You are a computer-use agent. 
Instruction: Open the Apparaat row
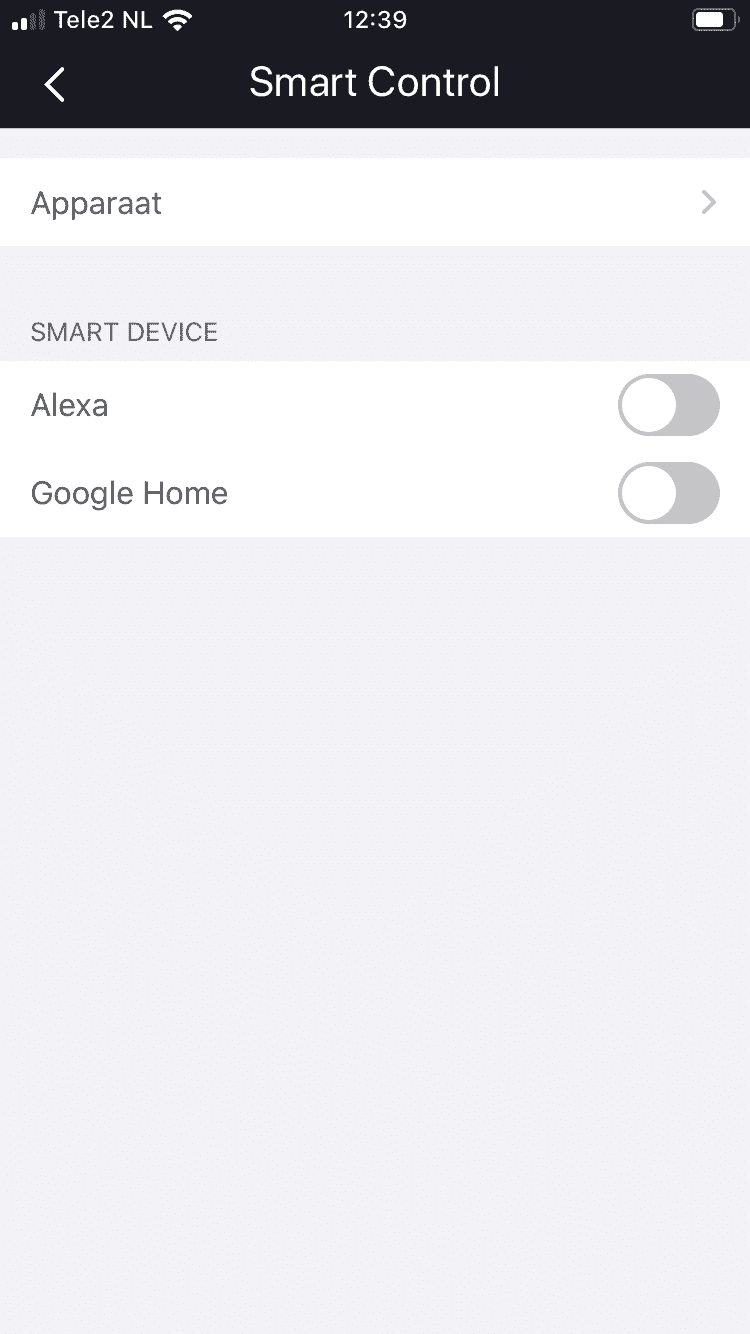pyautogui.click(x=375, y=203)
